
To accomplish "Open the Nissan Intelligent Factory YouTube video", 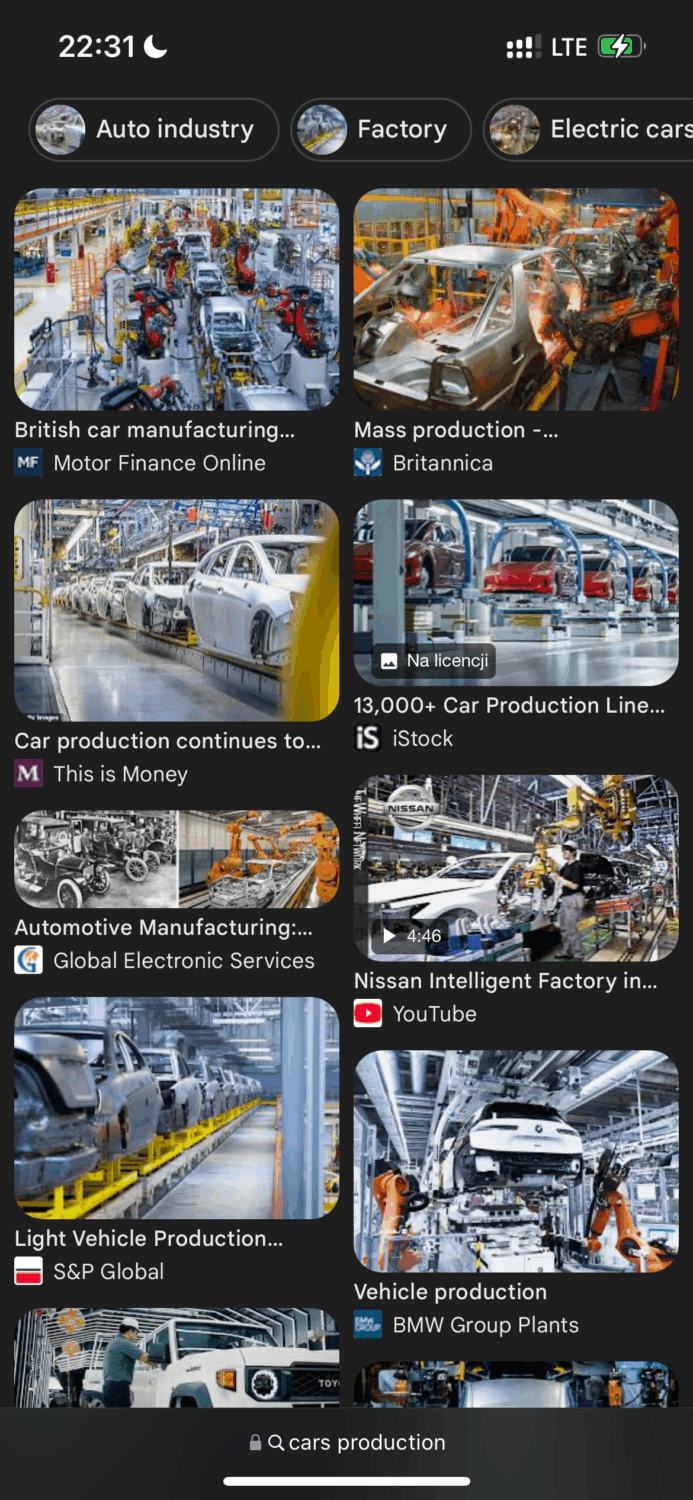I will (x=516, y=868).
